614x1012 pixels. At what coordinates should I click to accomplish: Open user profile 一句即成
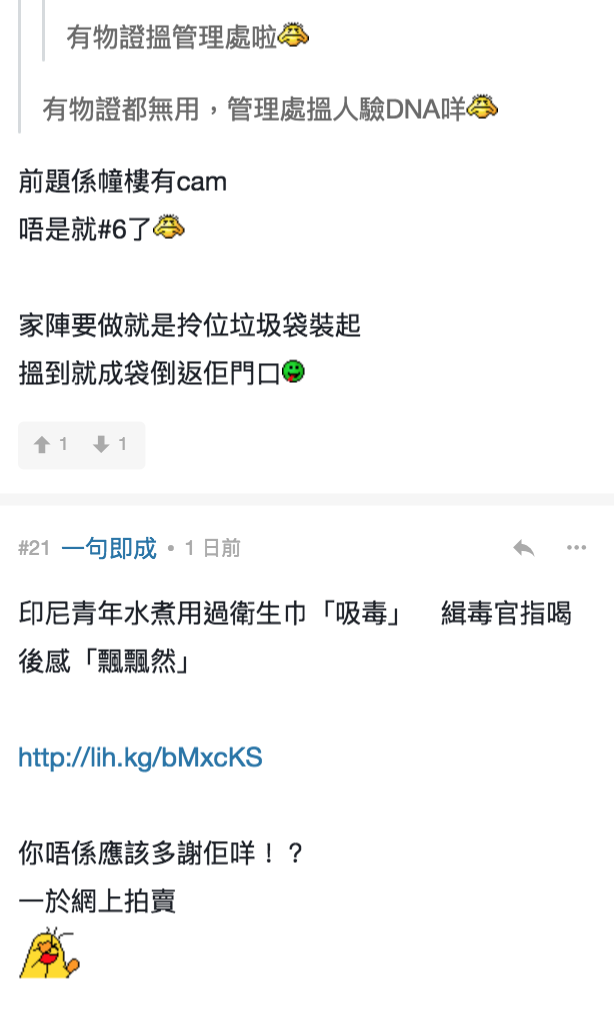point(109,548)
